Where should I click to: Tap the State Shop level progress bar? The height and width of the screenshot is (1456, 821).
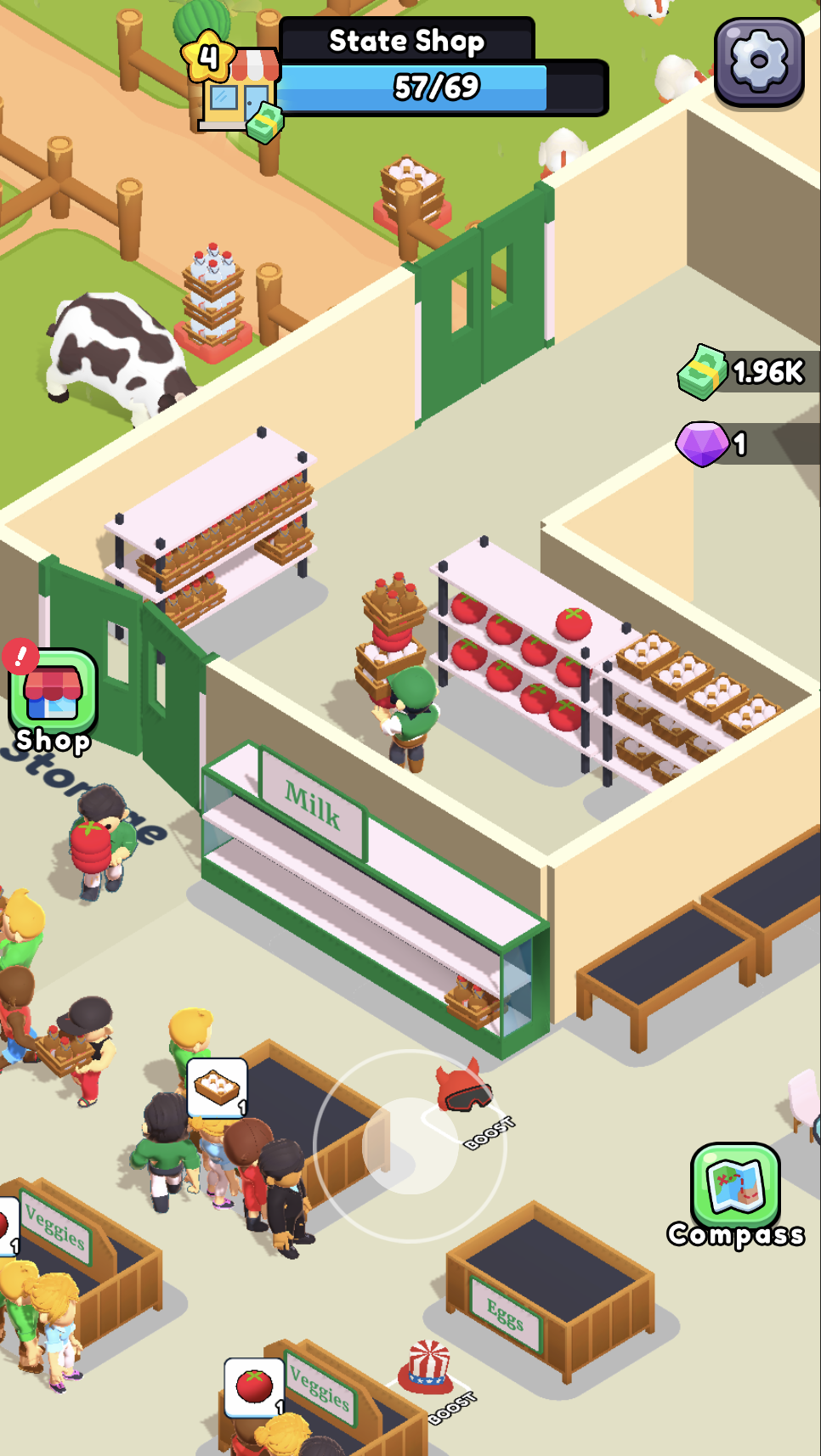coord(438,87)
